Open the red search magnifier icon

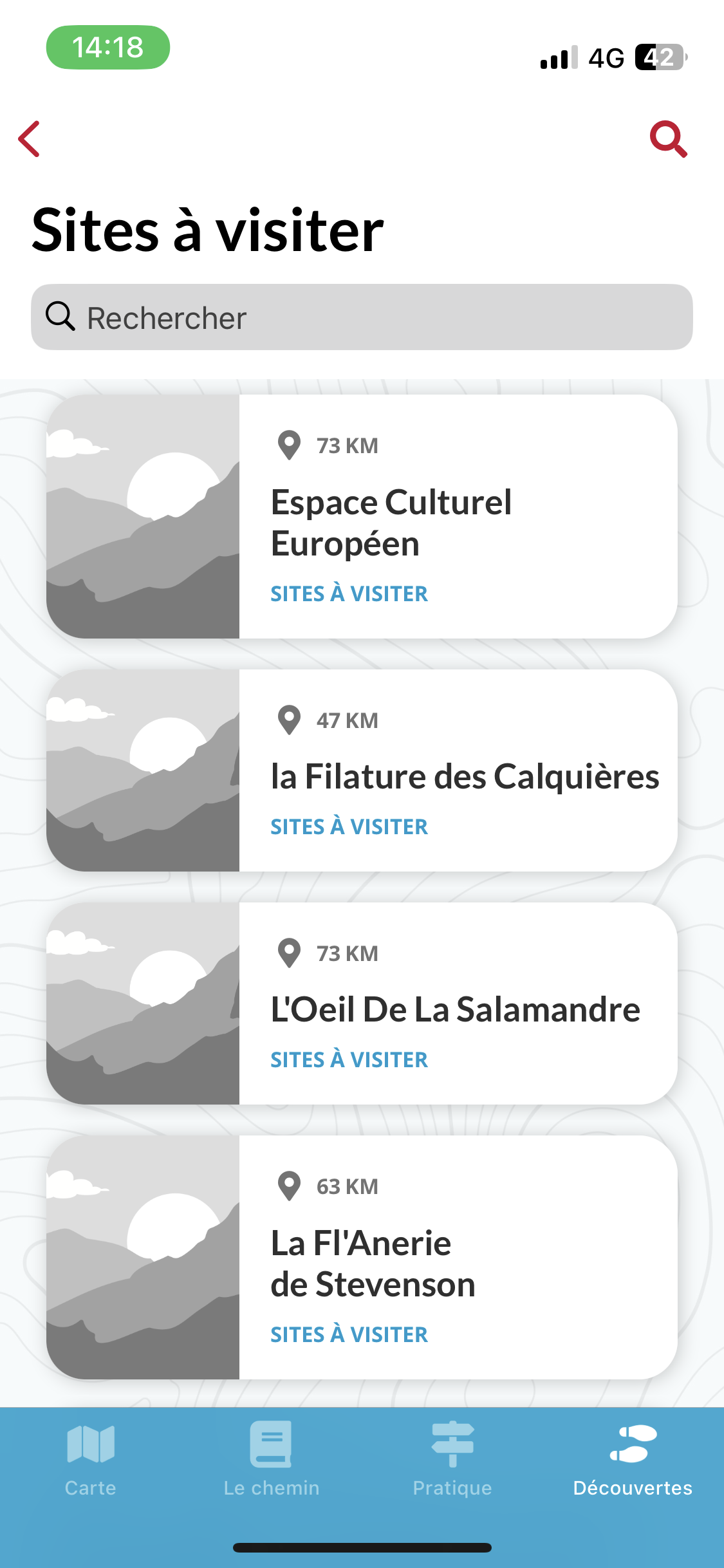(x=669, y=138)
